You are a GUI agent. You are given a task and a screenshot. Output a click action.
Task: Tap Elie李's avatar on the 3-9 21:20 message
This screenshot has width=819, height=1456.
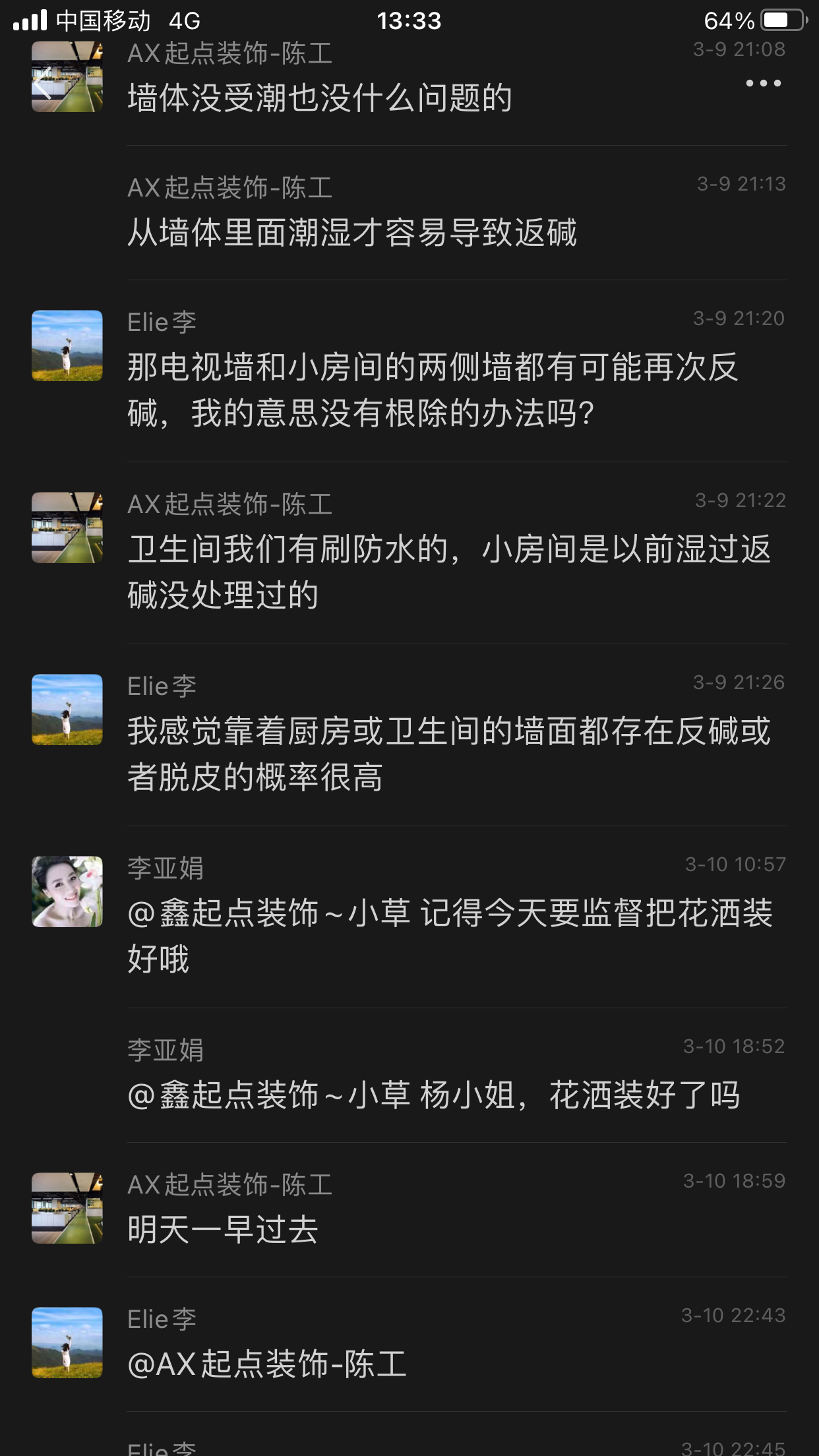(67, 346)
